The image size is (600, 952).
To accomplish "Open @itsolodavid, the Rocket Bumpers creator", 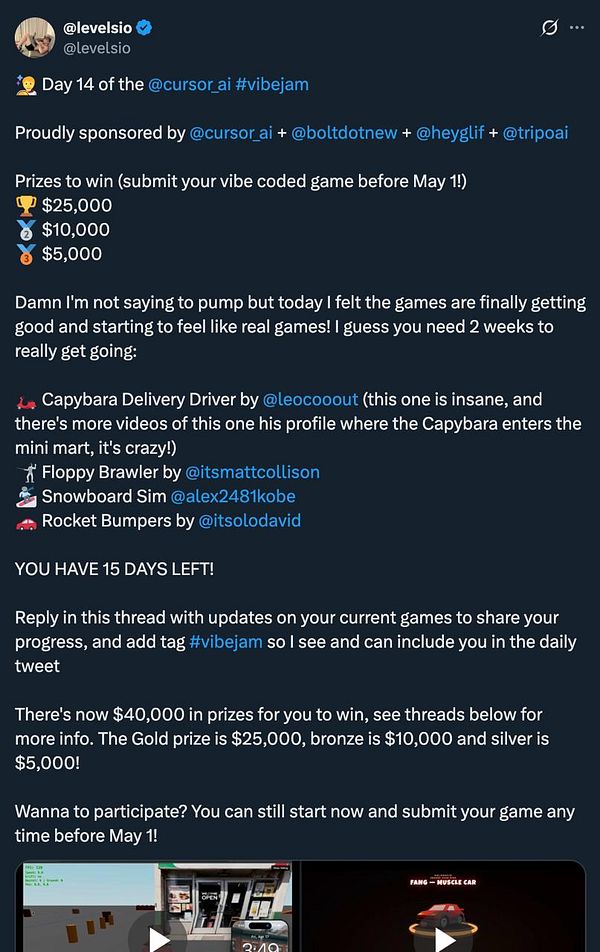I will 249,520.
